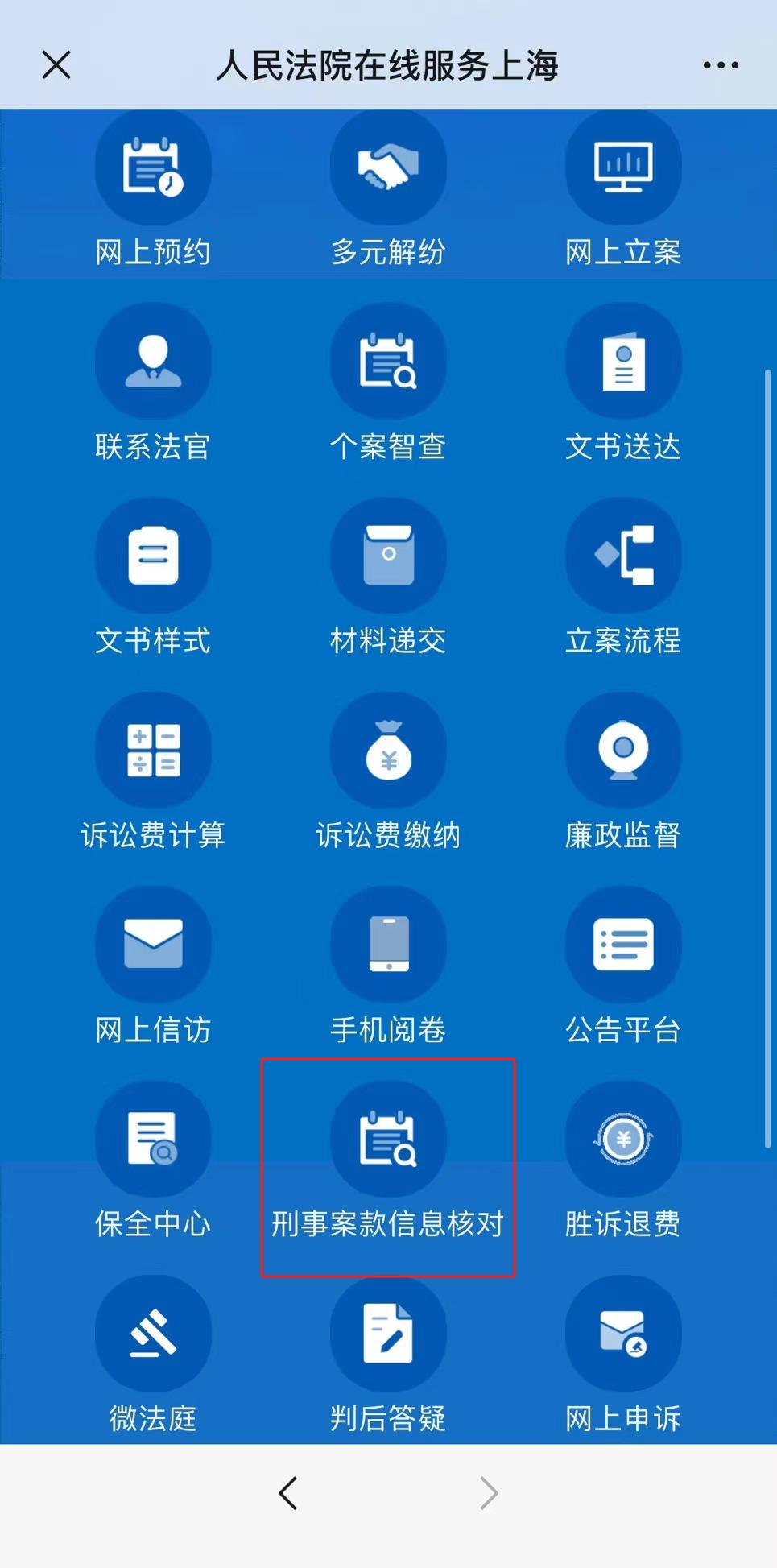Go back using the bottom left arrow
The height and width of the screenshot is (1568, 777).
click(x=288, y=1493)
